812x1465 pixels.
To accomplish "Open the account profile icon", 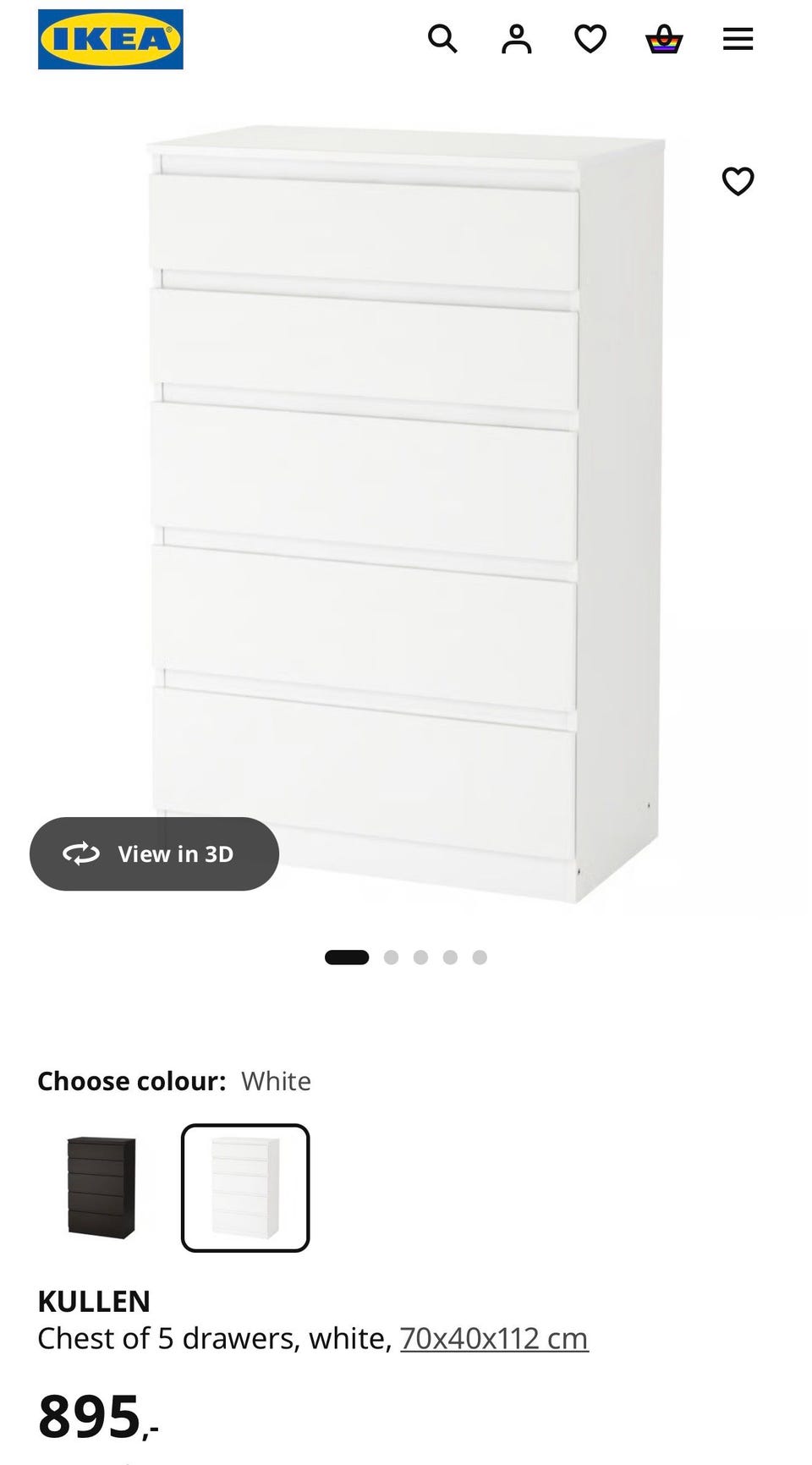I will 516,39.
